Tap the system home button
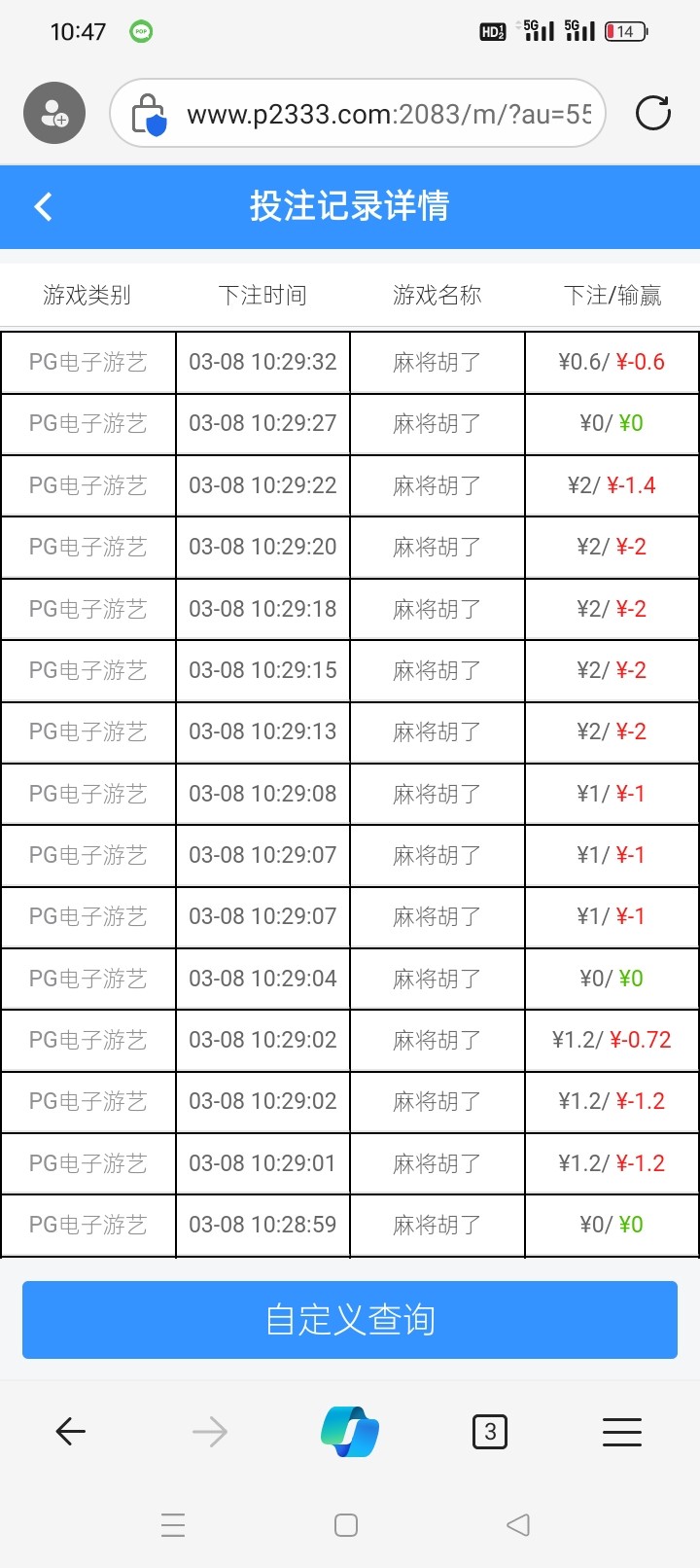 [x=346, y=1524]
